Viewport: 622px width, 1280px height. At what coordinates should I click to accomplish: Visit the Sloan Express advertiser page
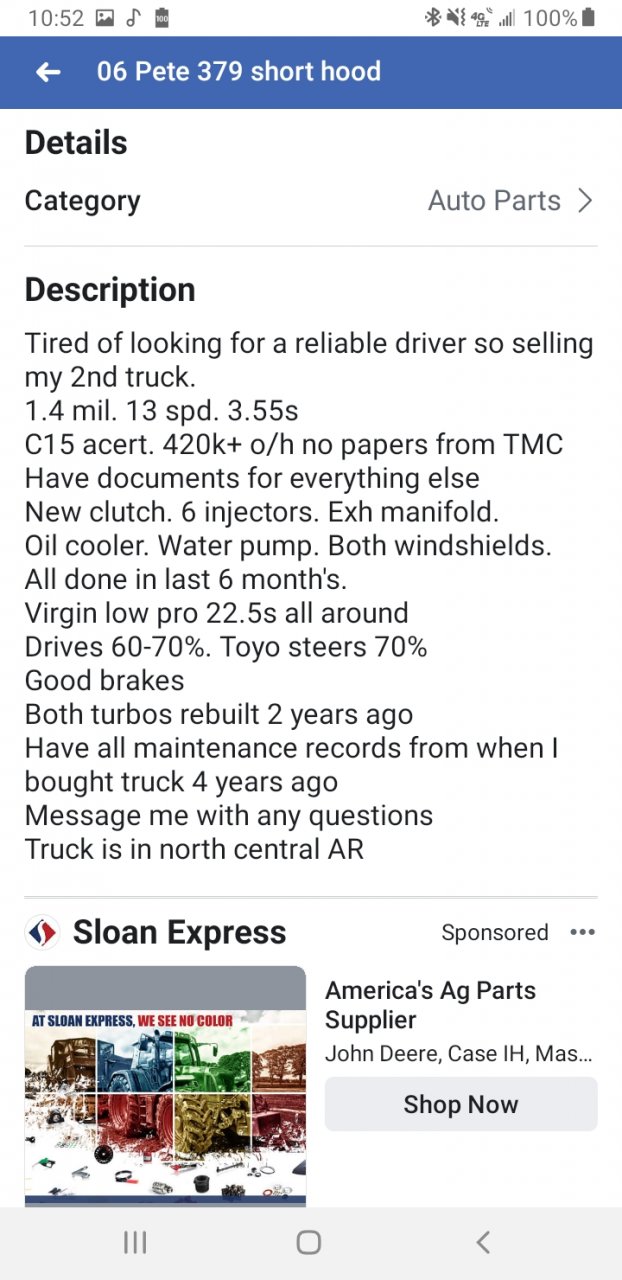(179, 933)
